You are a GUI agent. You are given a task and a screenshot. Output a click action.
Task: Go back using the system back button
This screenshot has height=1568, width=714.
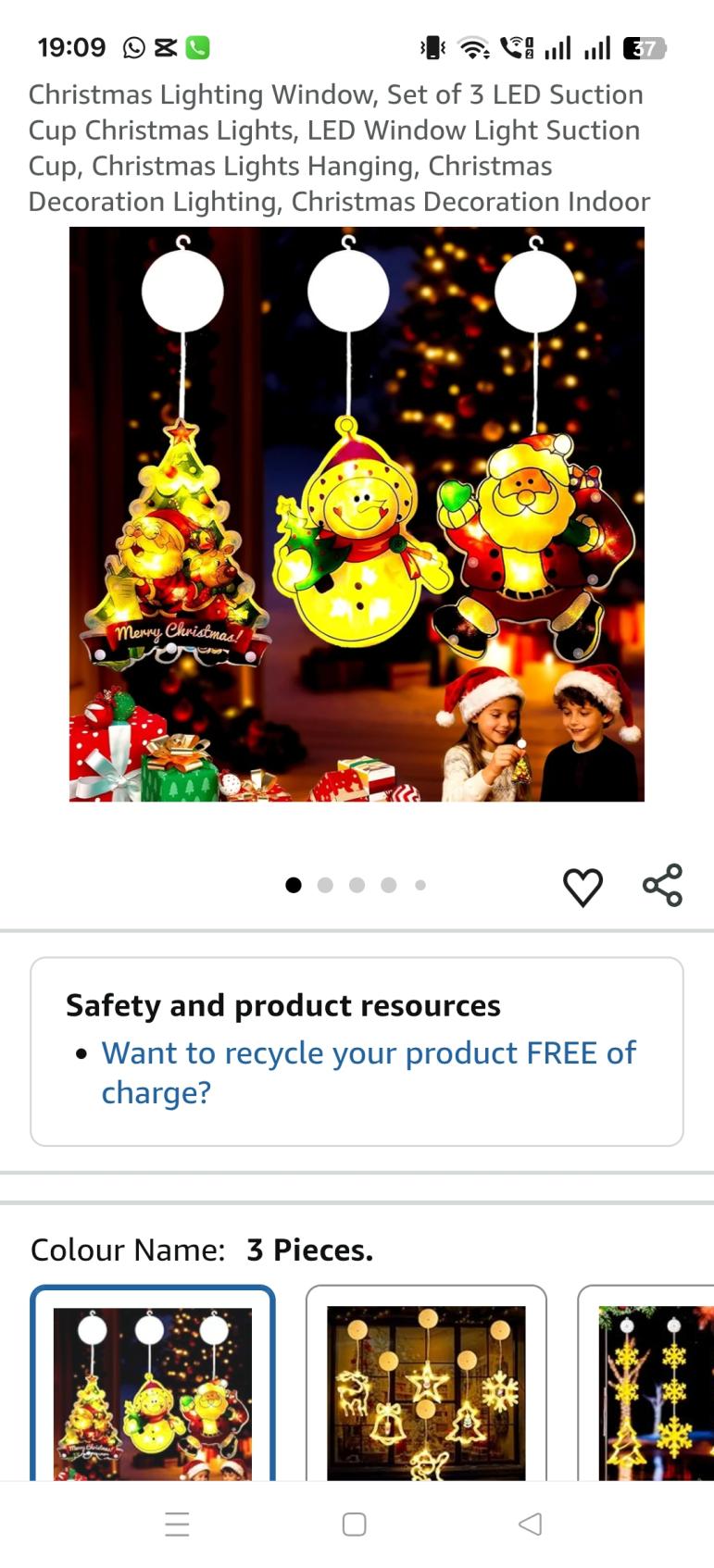tap(530, 1524)
